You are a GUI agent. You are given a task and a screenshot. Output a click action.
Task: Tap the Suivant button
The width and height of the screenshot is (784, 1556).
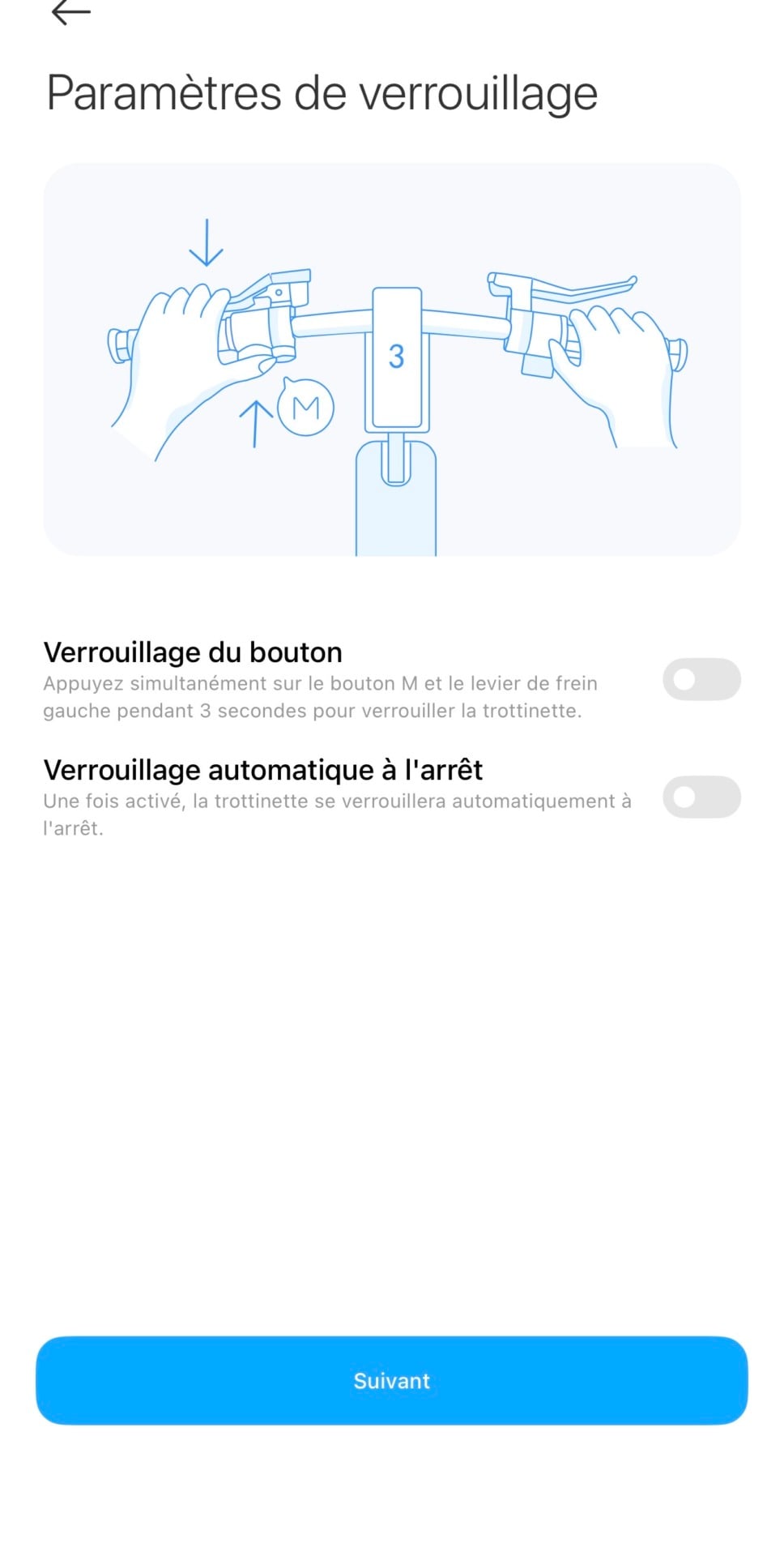(x=392, y=1380)
